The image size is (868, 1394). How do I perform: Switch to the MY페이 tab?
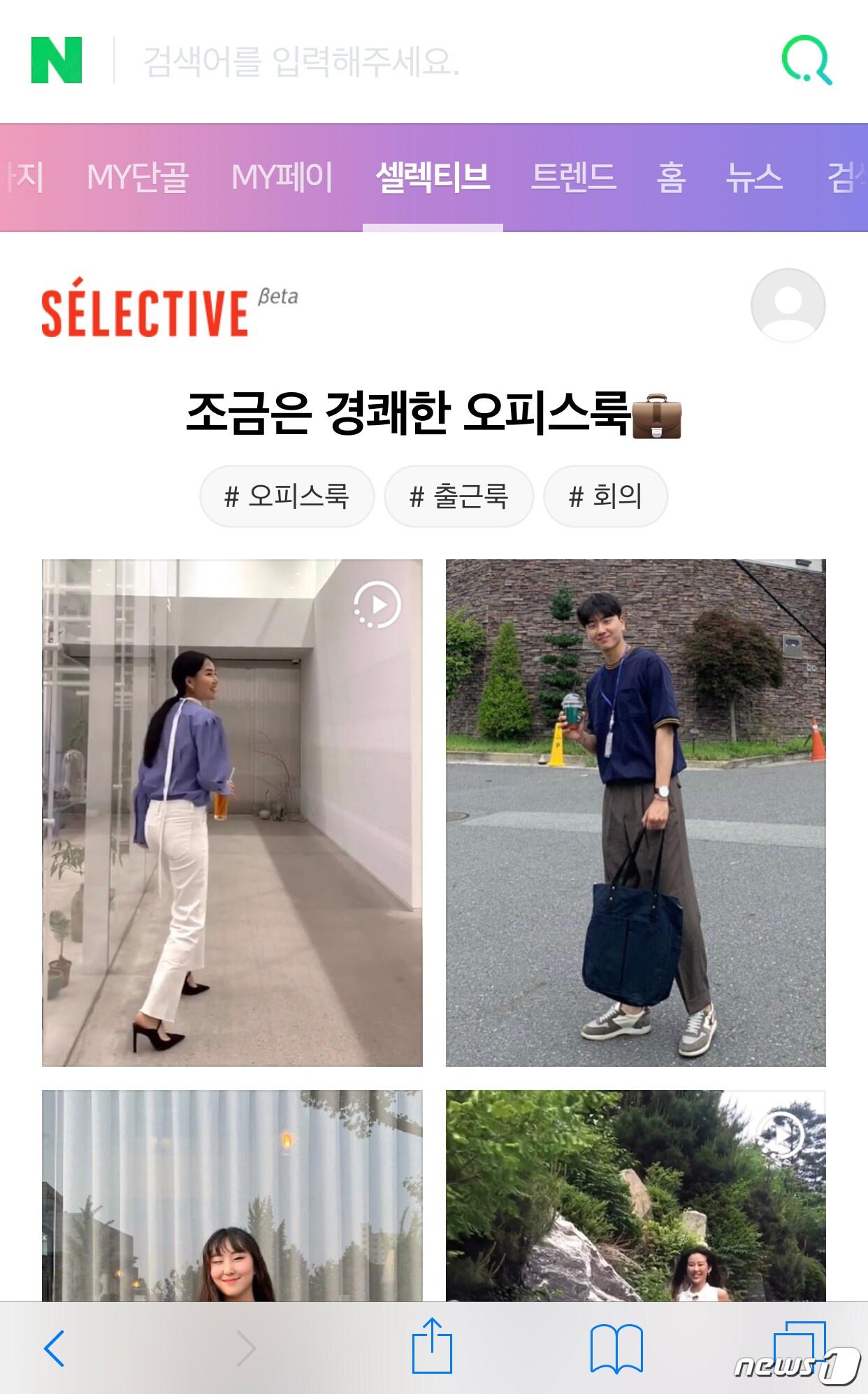click(282, 177)
